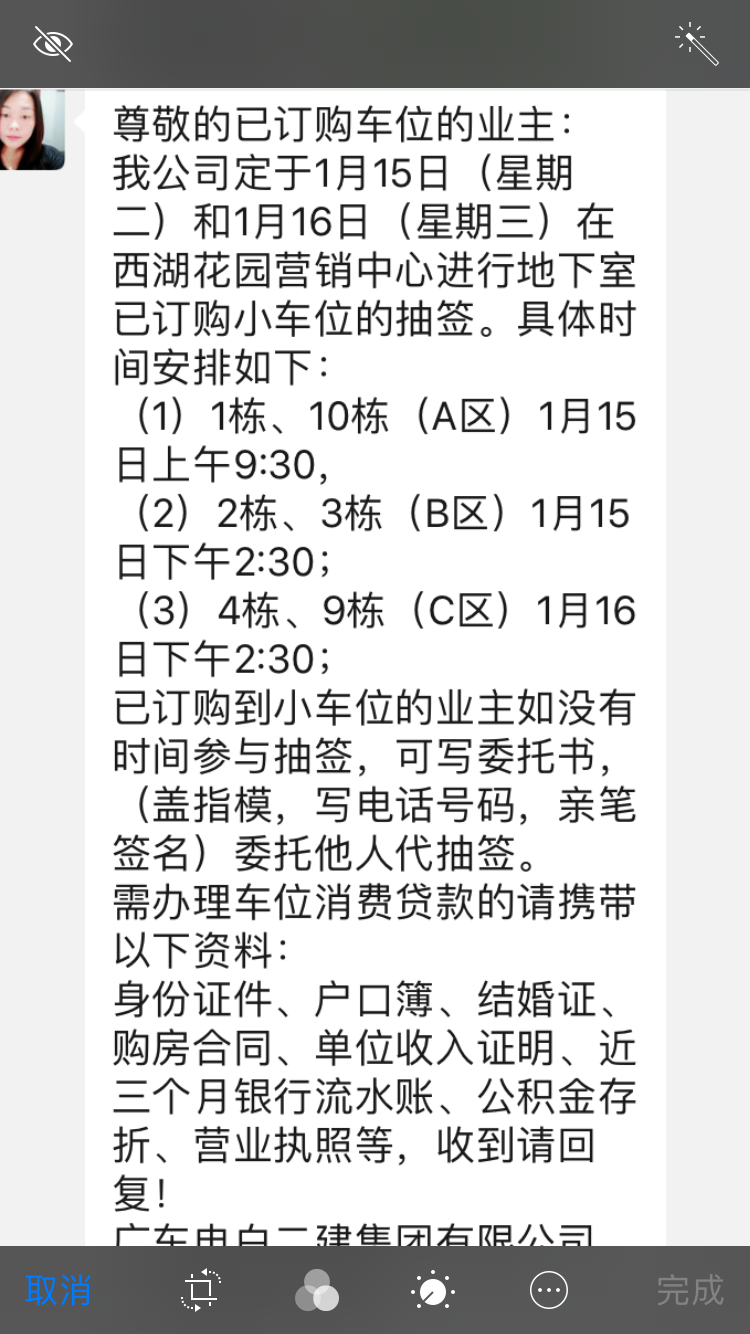Open the more options ellipsis
Viewport: 750px width, 1334px height.
(x=549, y=1290)
